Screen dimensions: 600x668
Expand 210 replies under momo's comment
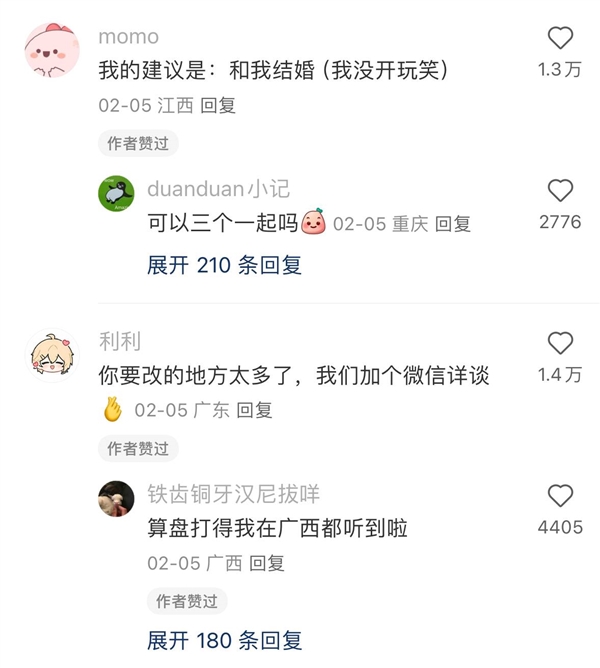224,265
